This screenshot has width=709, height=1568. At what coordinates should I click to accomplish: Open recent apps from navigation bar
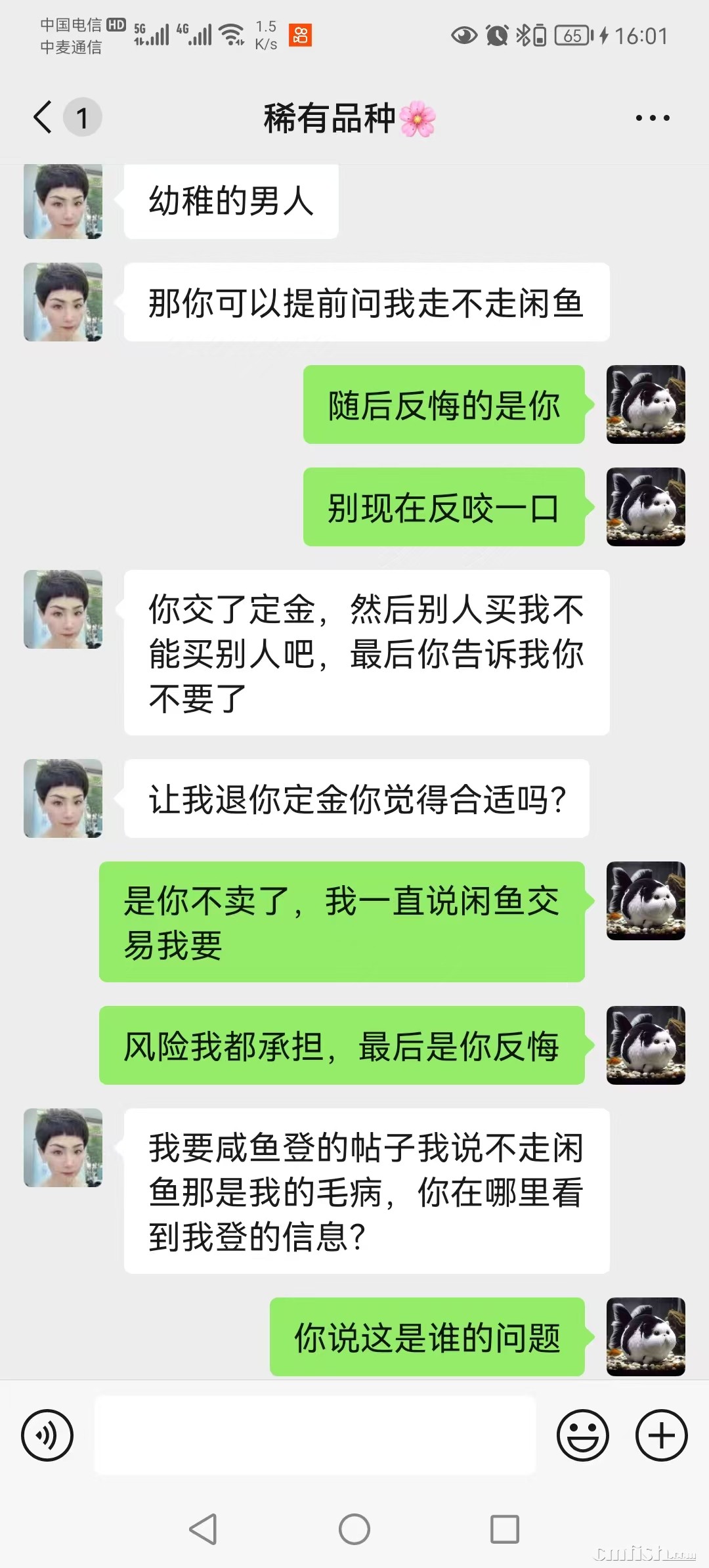[505, 1529]
